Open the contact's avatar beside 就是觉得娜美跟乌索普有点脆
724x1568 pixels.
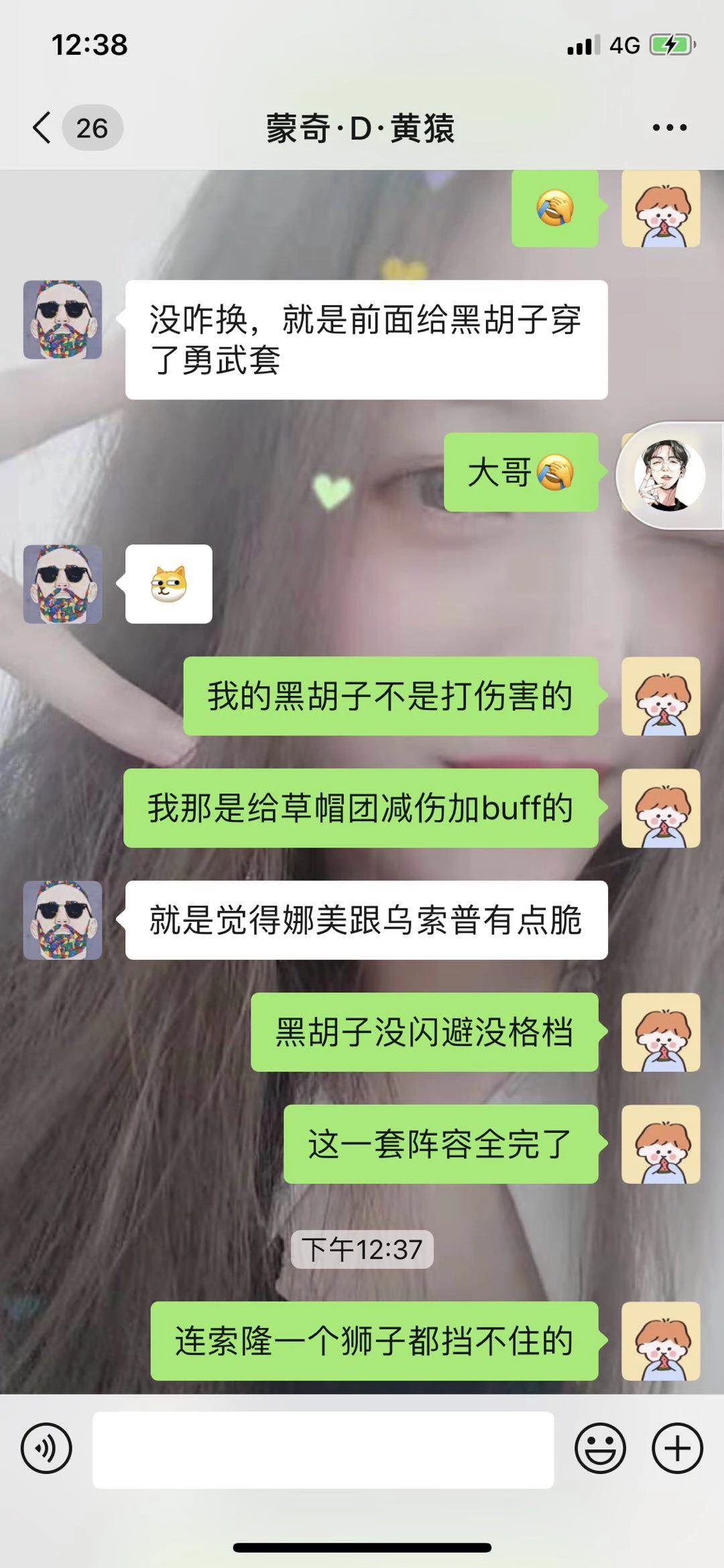point(63,920)
